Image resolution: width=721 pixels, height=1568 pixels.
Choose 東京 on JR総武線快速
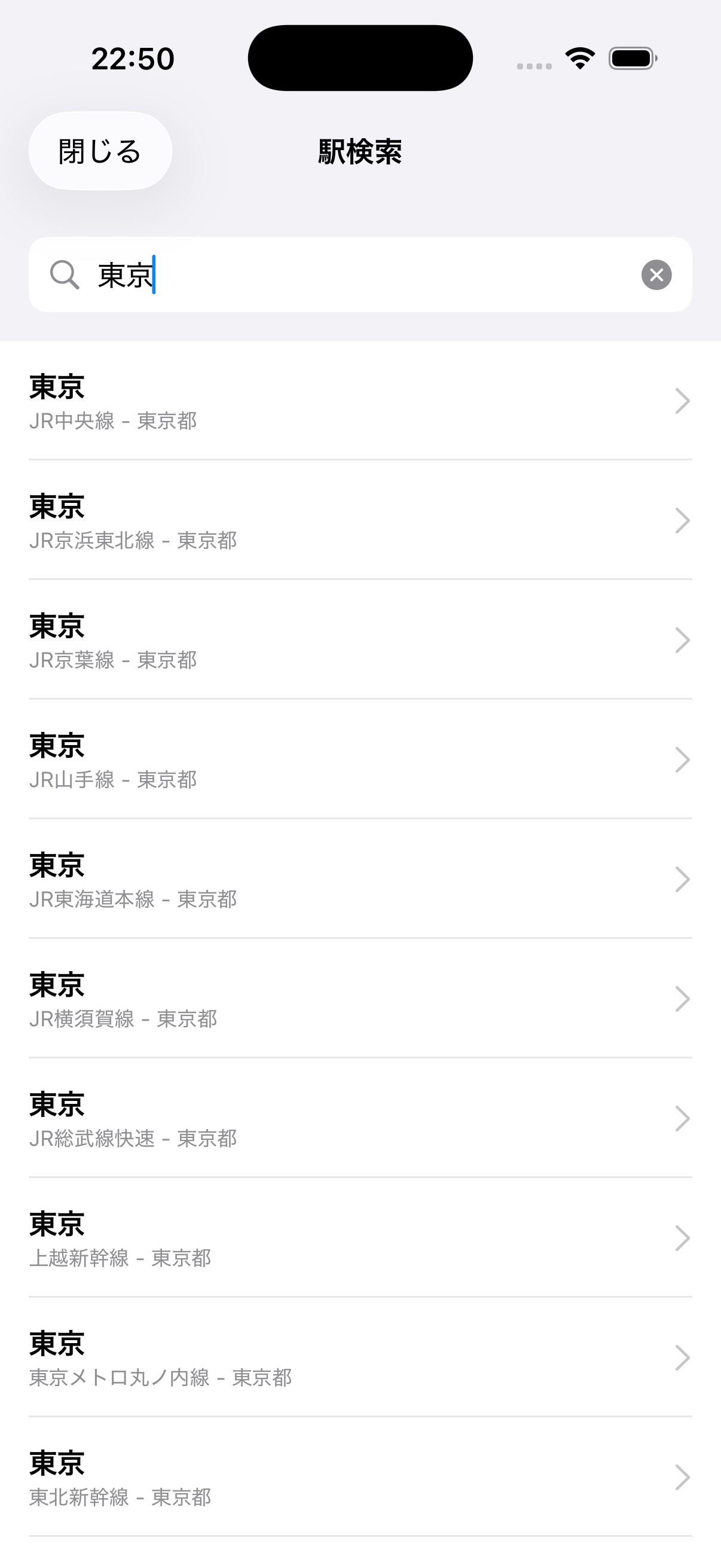click(360, 1119)
